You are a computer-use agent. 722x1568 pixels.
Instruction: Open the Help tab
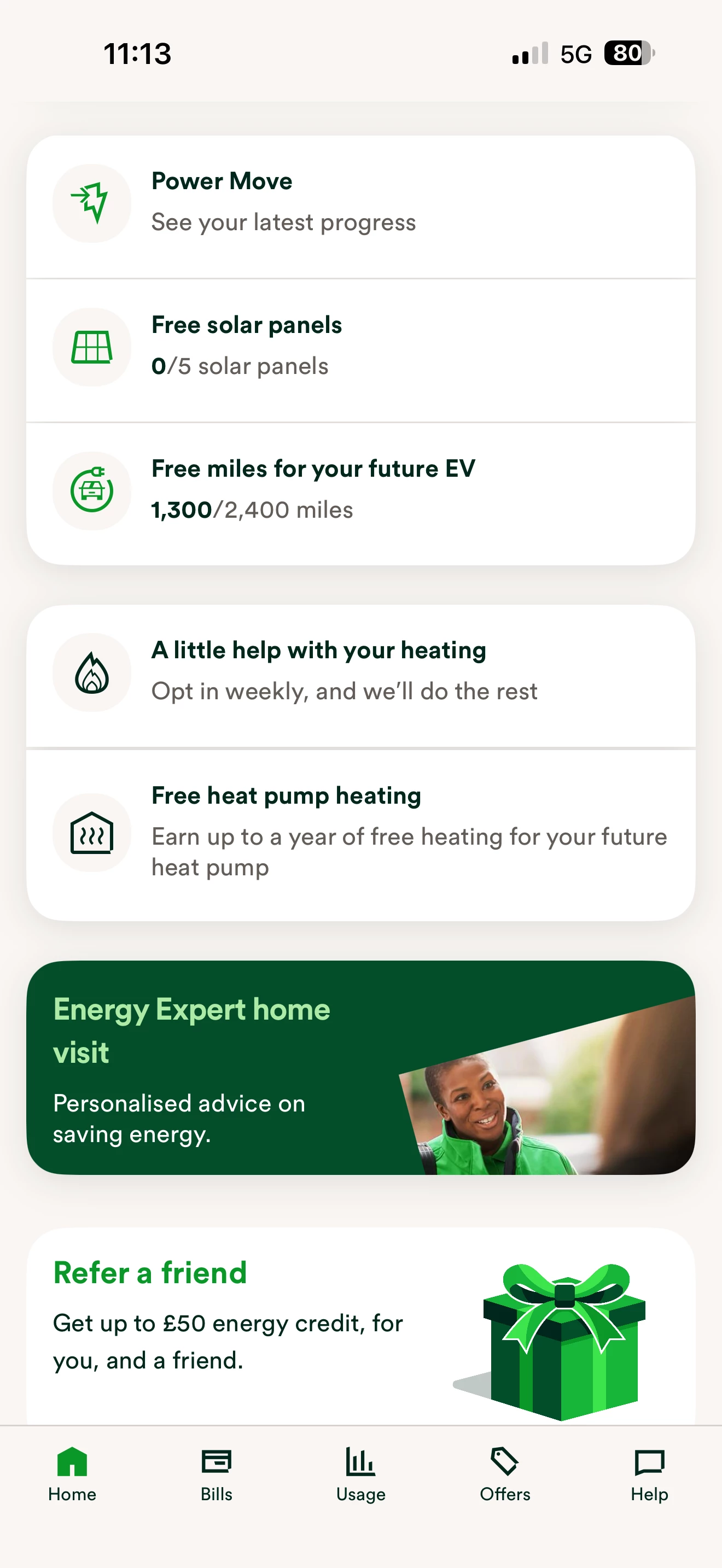[x=649, y=1473]
